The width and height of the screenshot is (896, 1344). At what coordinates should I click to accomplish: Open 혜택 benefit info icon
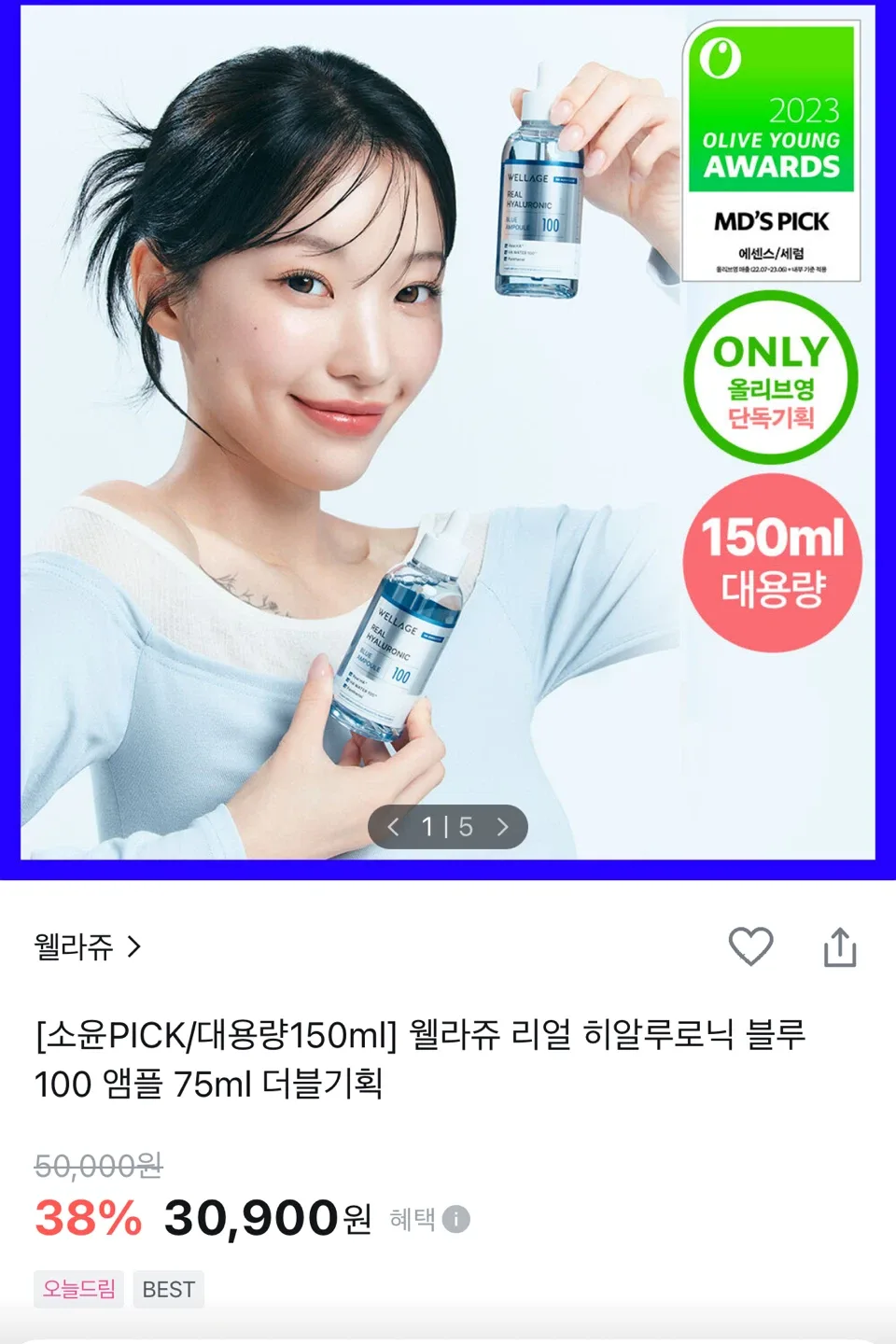pos(455,1219)
